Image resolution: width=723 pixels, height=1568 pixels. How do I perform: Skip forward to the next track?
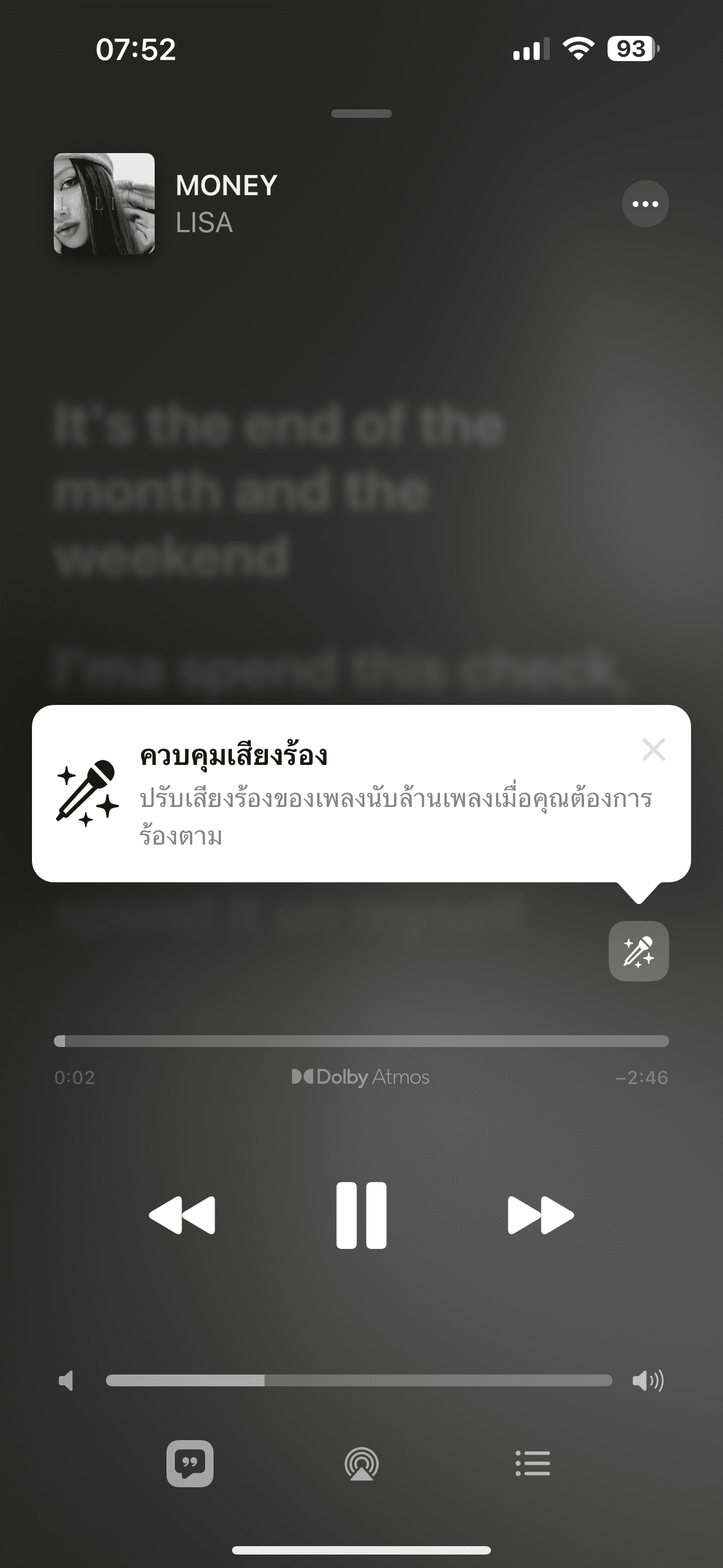click(x=540, y=1216)
